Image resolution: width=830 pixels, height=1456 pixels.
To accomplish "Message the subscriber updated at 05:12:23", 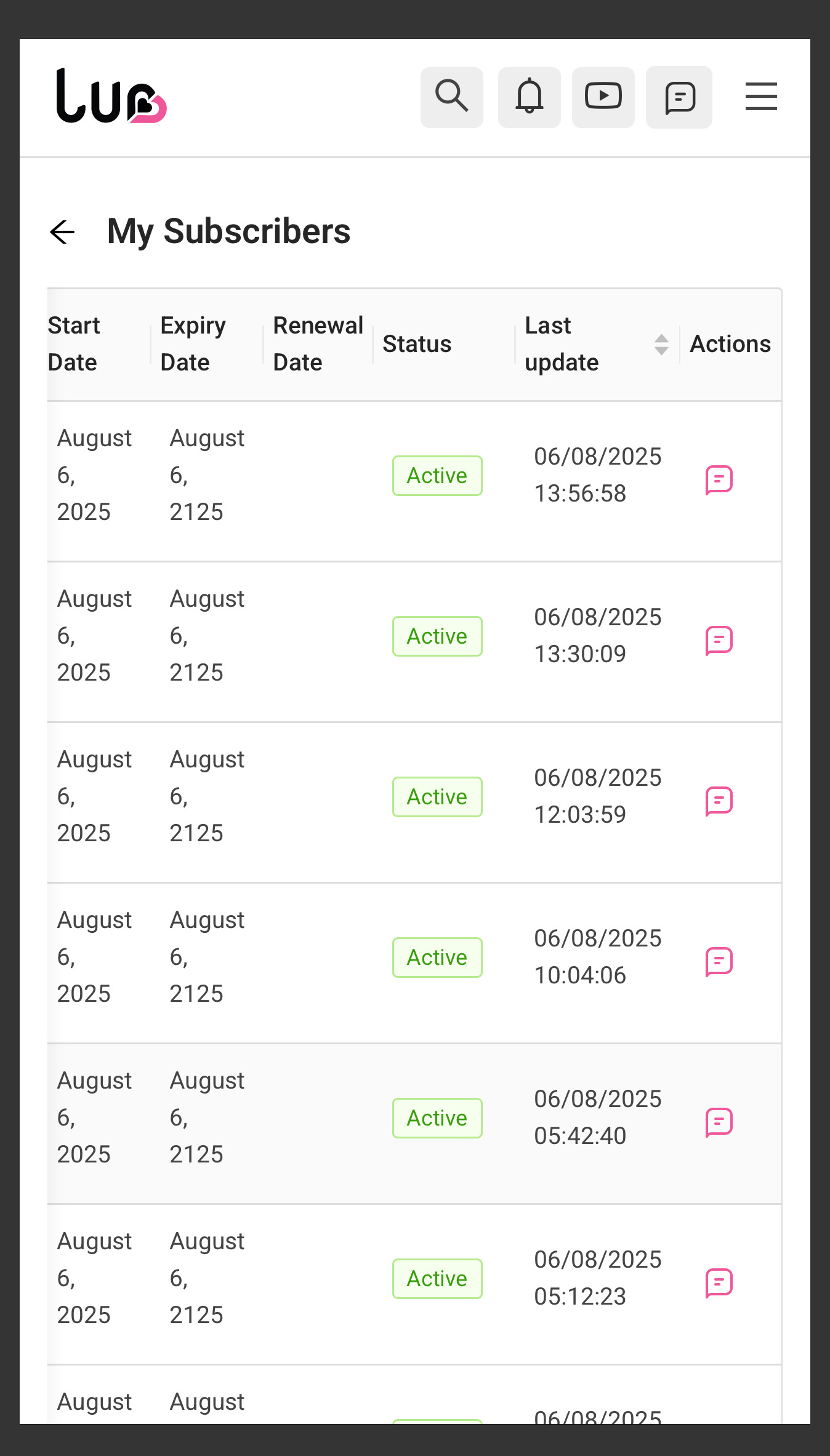I will click(719, 1283).
